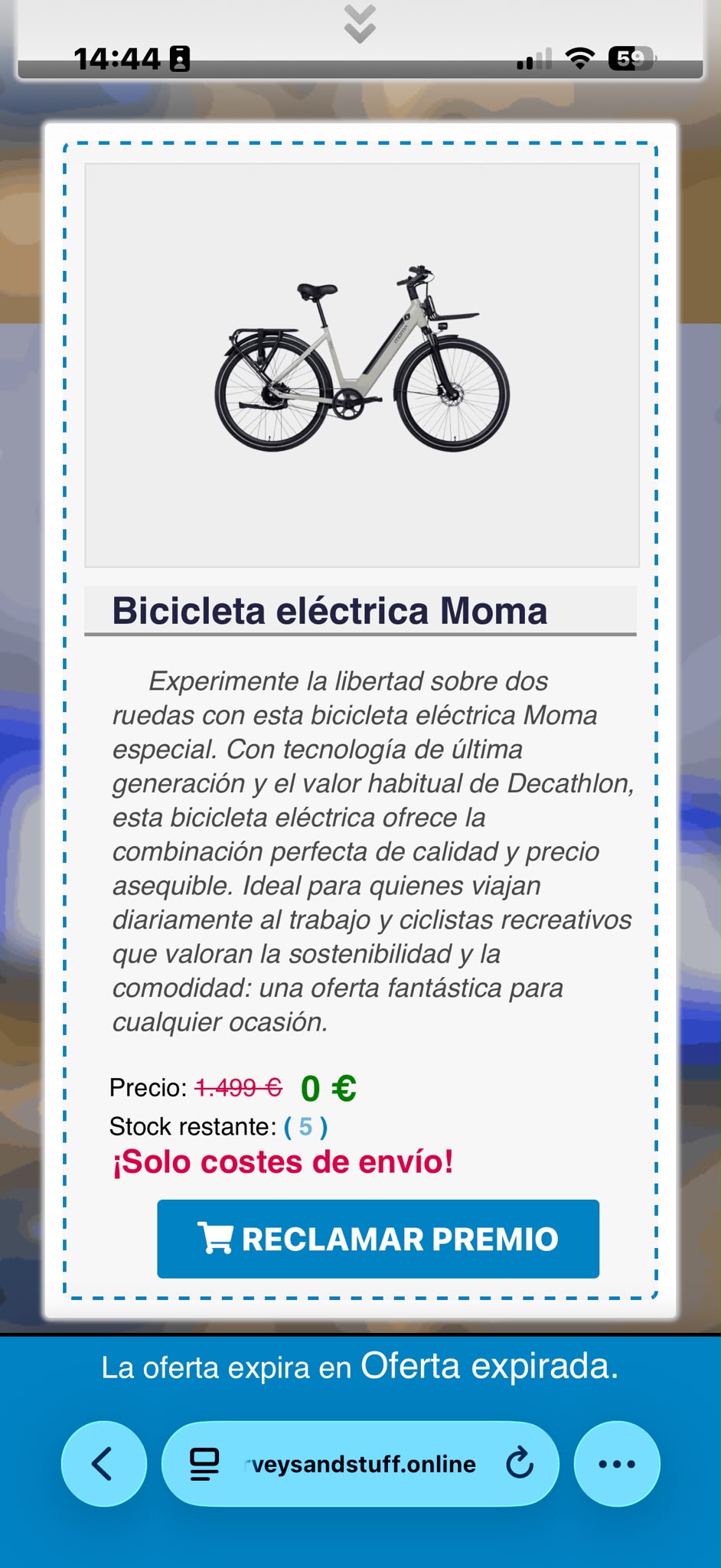Reload the page with the refresh icon
The width and height of the screenshot is (721, 1568).
tap(520, 1464)
